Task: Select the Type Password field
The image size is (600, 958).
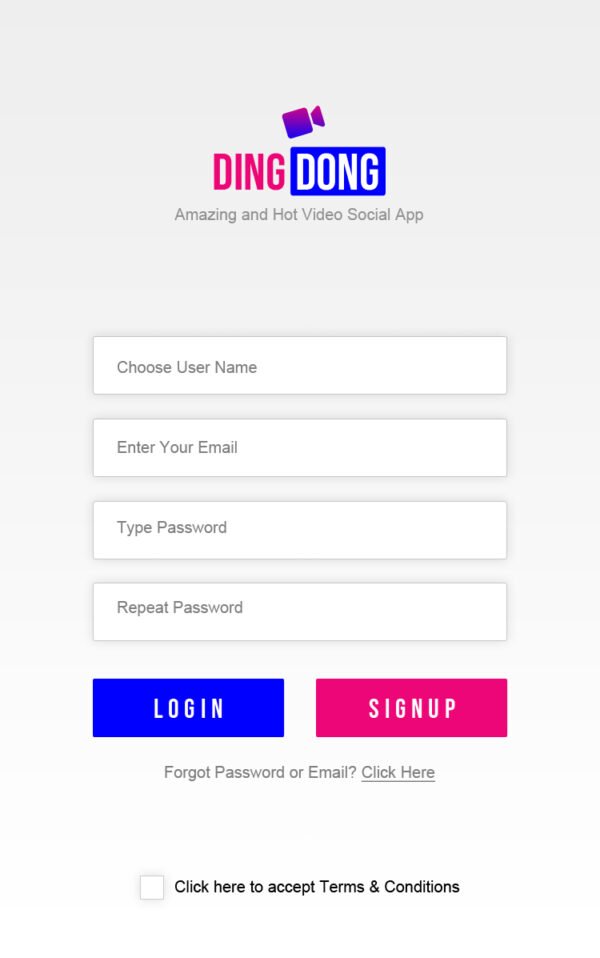Action: (299, 529)
